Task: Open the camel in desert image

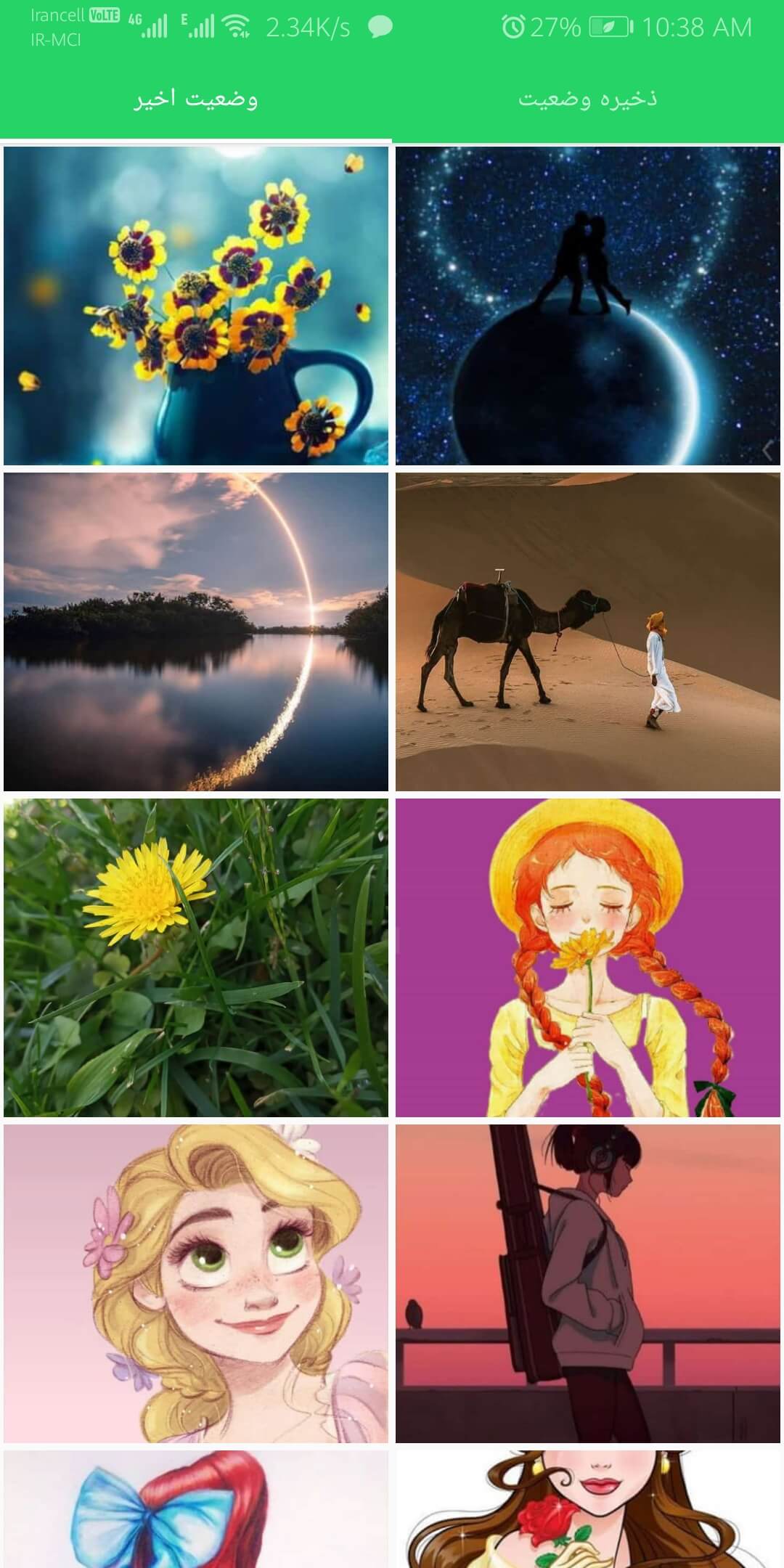Action: click(588, 632)
